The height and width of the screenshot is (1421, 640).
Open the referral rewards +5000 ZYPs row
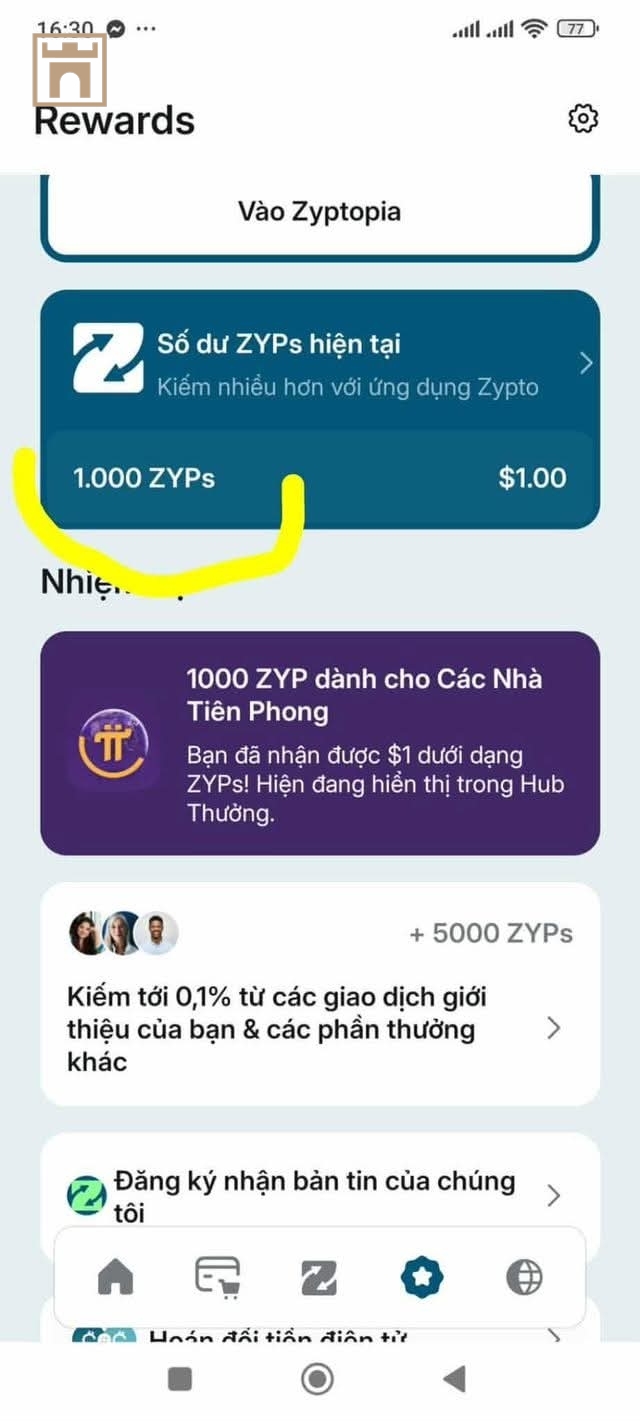[x=320, y=994]
